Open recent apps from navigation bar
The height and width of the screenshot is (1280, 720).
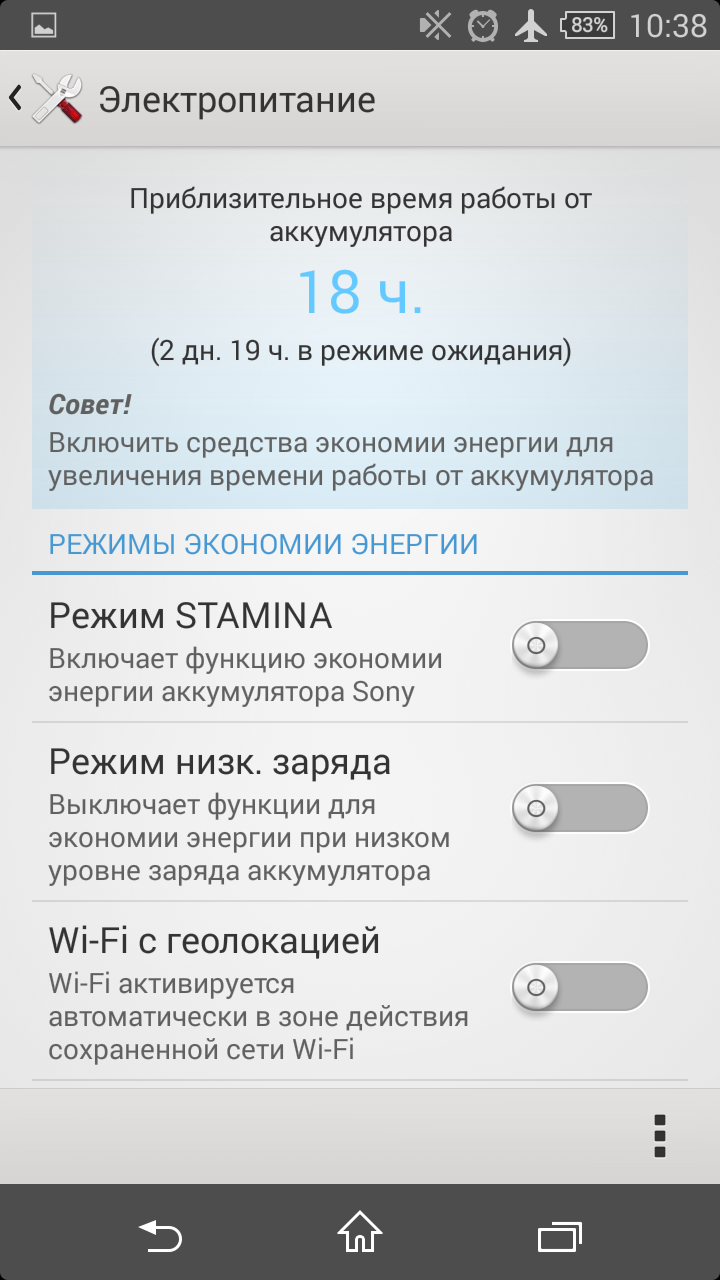tap(559, 1235)
